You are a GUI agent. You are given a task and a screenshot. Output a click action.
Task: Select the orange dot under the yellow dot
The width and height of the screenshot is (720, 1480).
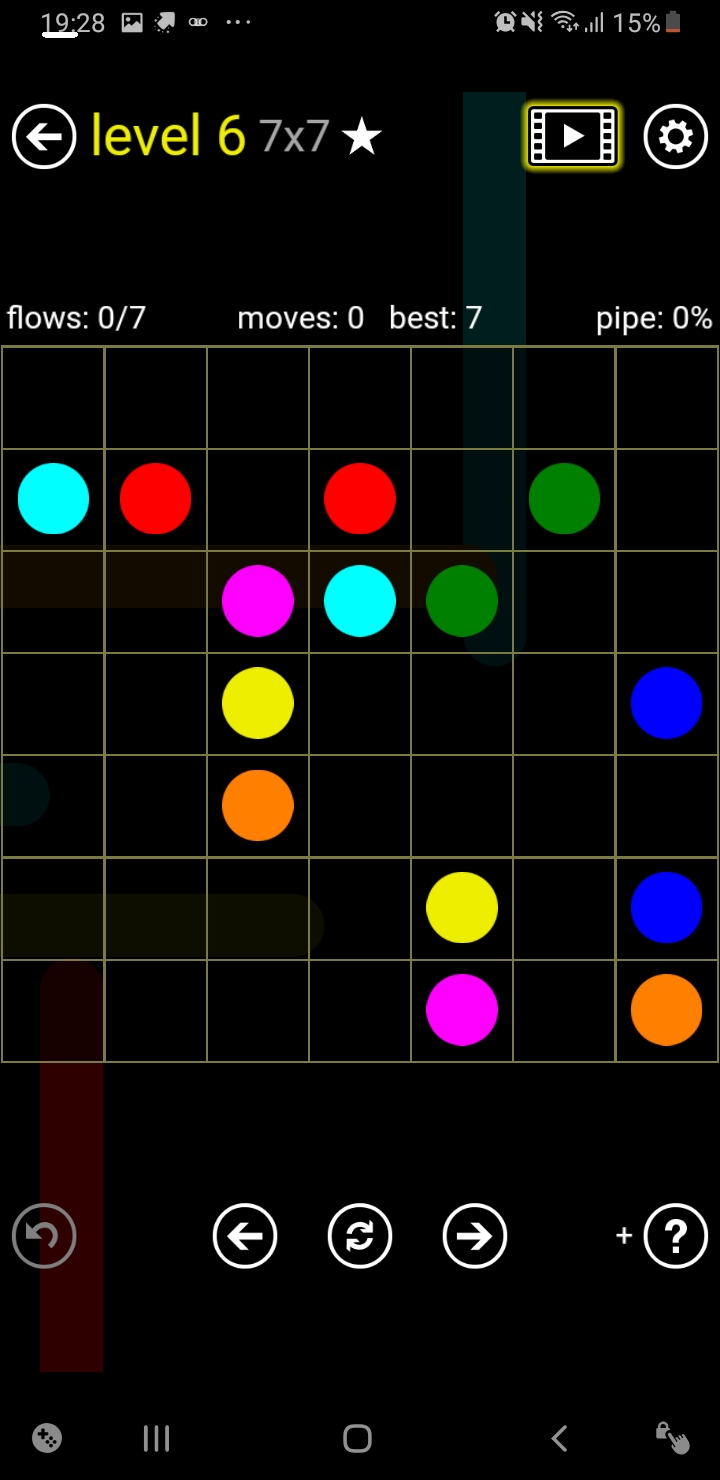tap(257, 805)
